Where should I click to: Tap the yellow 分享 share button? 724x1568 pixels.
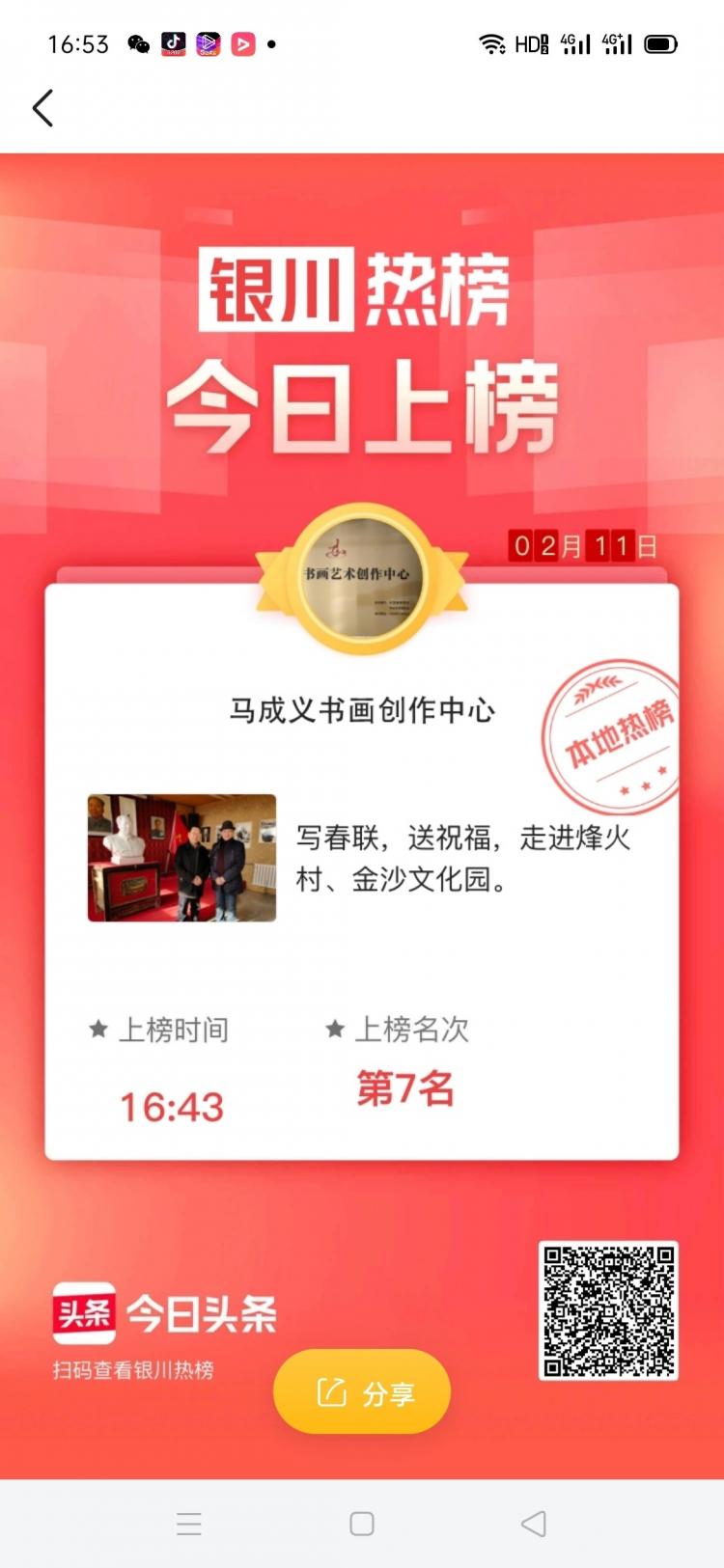click(362, 1391)
